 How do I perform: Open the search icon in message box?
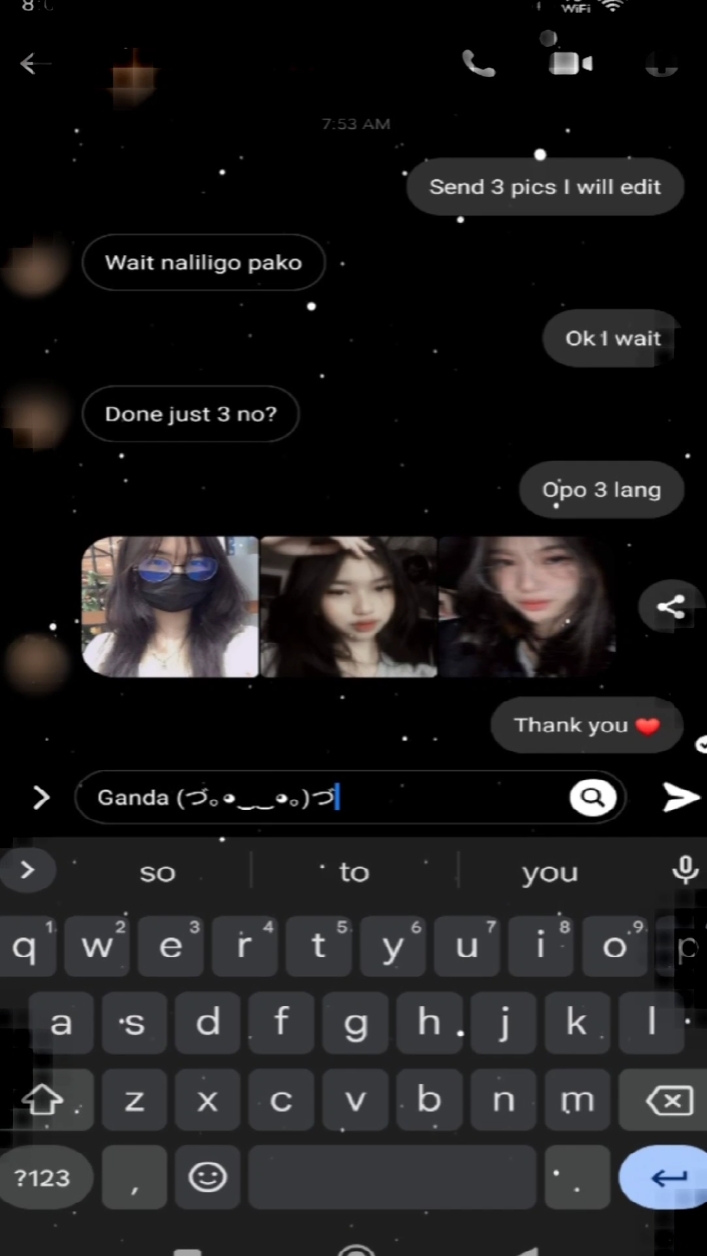[592, 797]
